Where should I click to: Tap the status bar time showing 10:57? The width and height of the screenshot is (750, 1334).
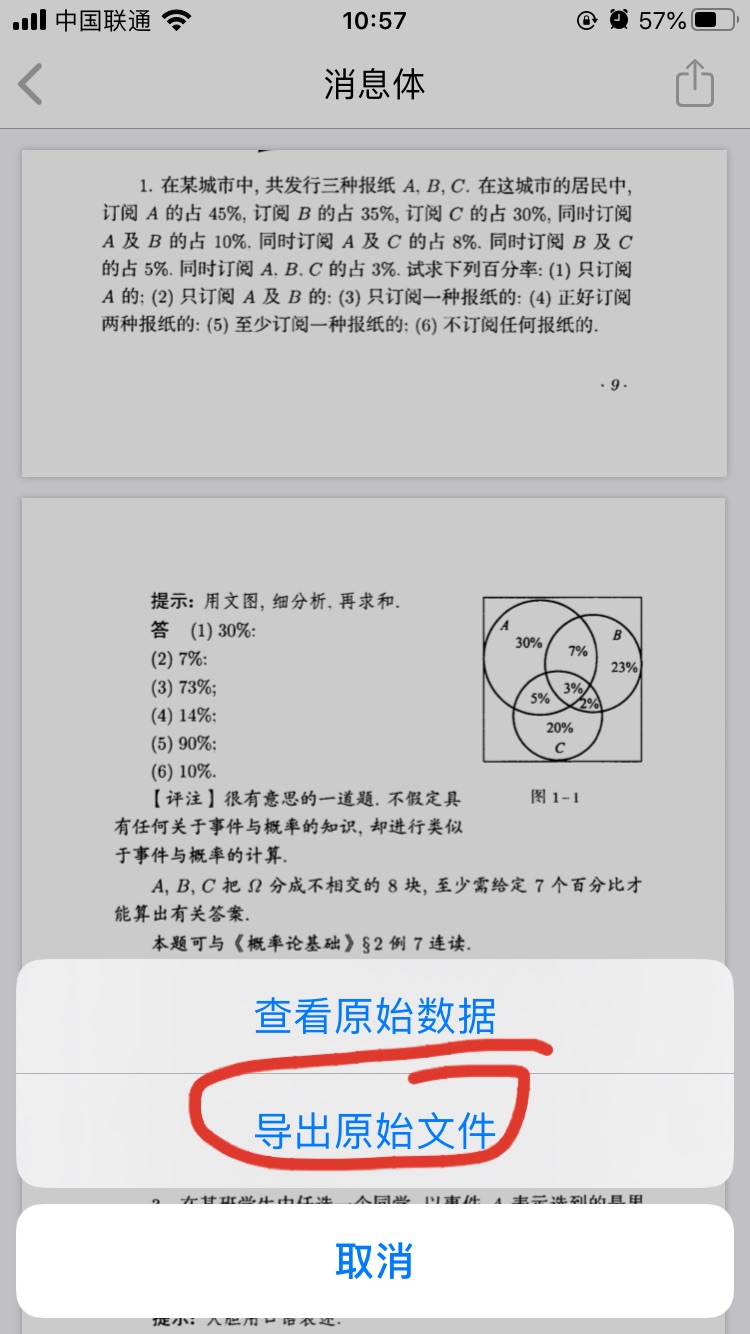coord(375,19)
